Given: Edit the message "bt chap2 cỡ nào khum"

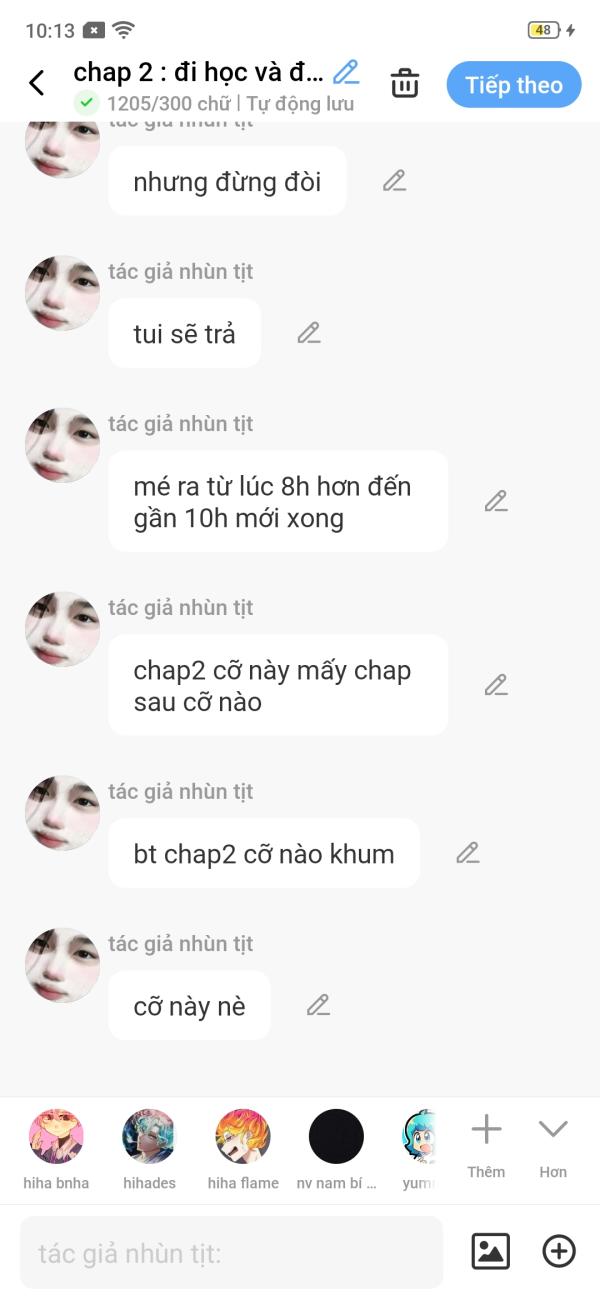Looking at the screenshot, I should [x=468, y=853].
